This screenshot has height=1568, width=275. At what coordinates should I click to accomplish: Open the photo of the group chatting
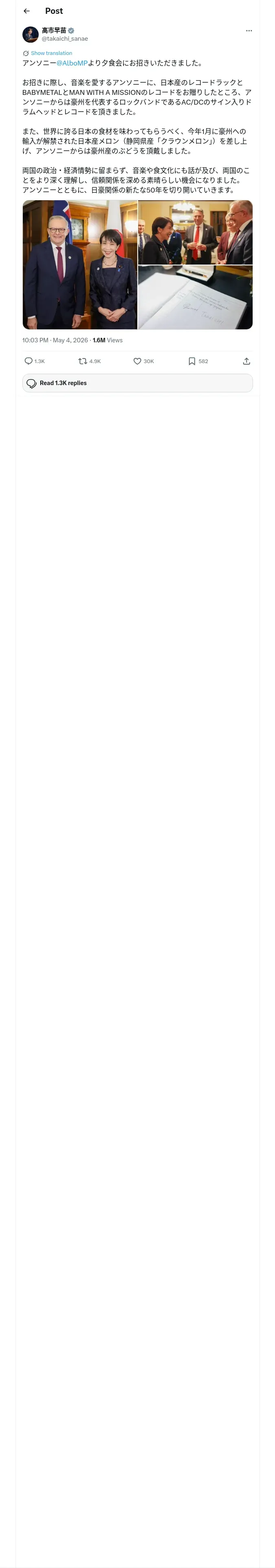tap(195, 232)
